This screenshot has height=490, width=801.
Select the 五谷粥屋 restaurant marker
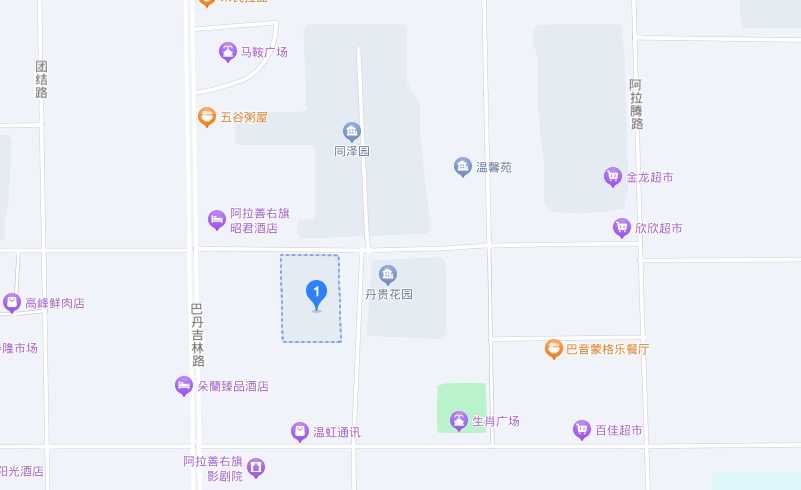(207, 117)
